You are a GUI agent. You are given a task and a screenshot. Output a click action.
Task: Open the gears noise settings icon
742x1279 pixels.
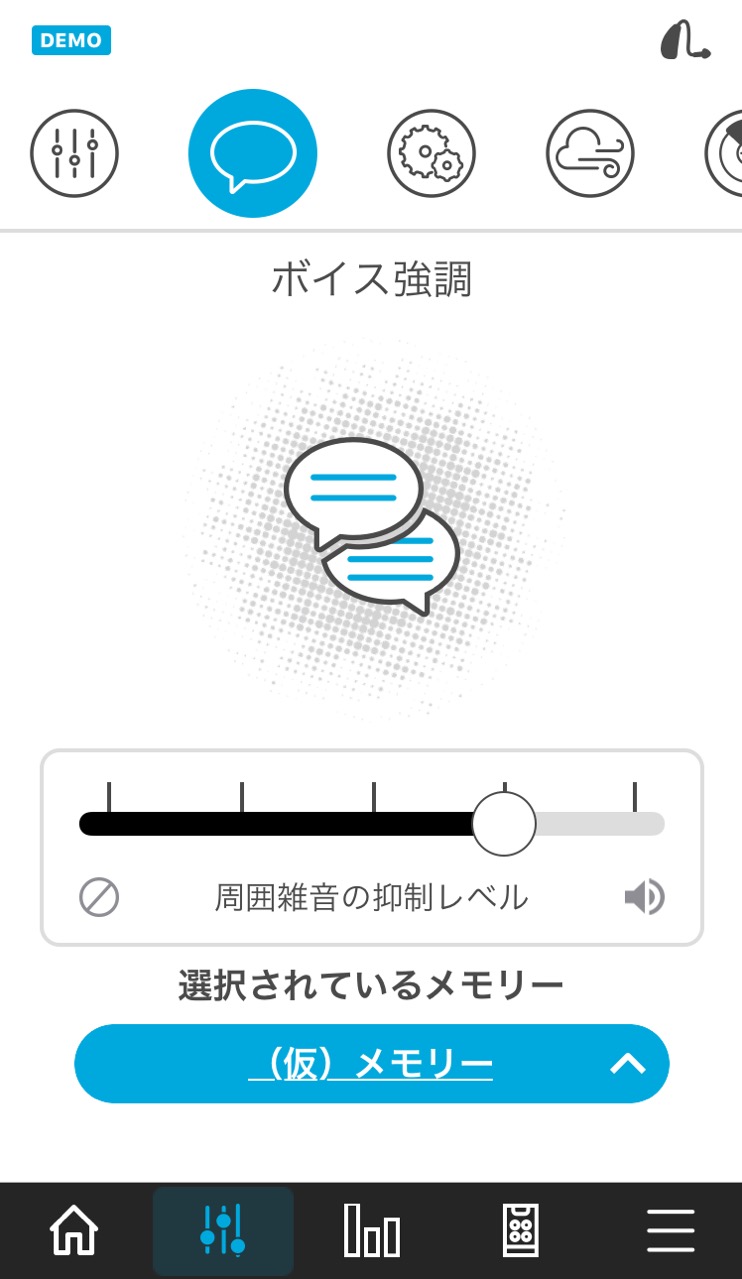click(431, 154)
